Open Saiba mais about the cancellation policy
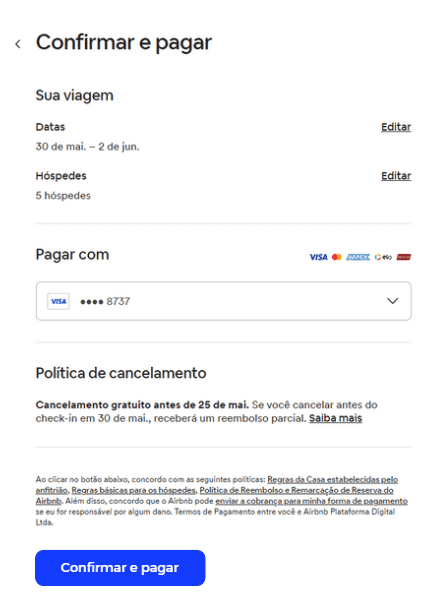The width and height of the screenshot is (444, 615). [x=335, y=418]
